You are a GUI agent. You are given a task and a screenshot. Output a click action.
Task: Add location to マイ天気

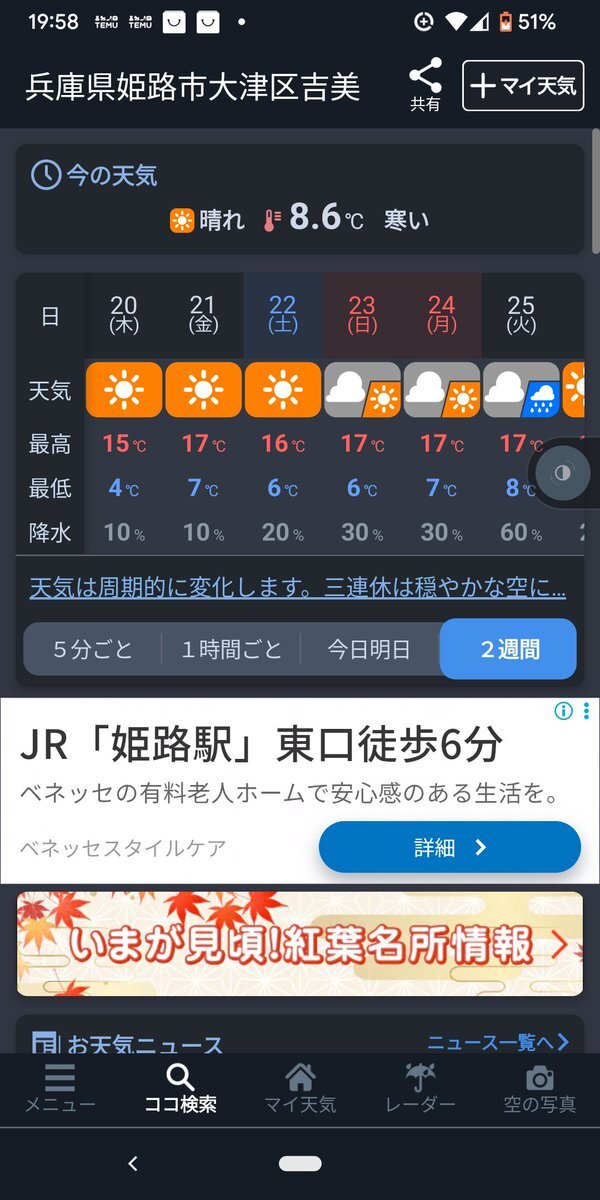522,86
